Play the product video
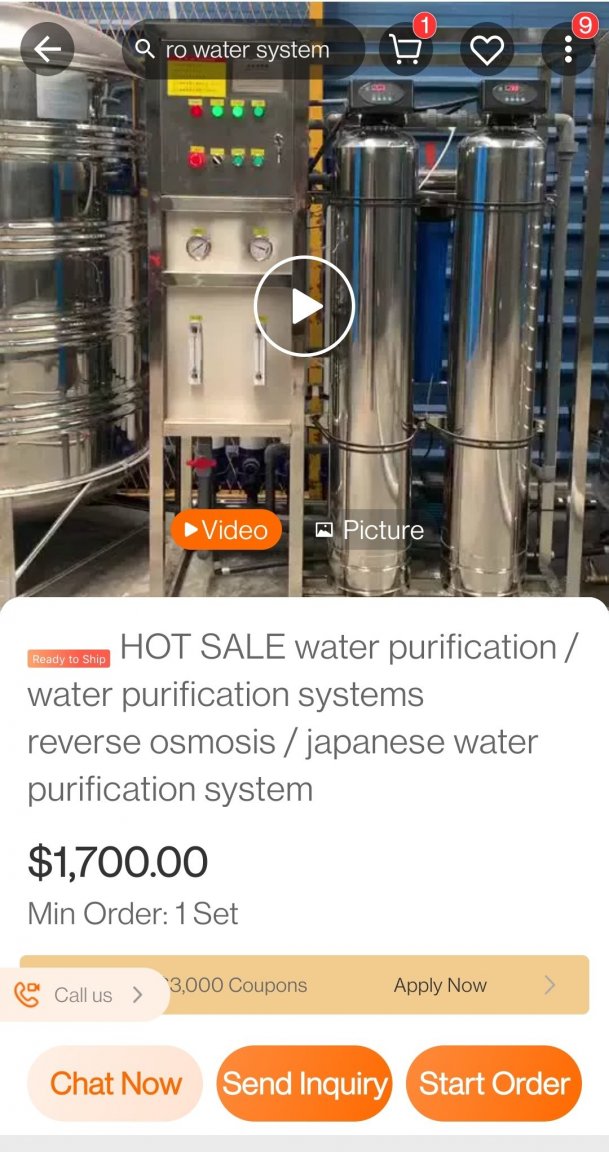 tap(304, 307)
